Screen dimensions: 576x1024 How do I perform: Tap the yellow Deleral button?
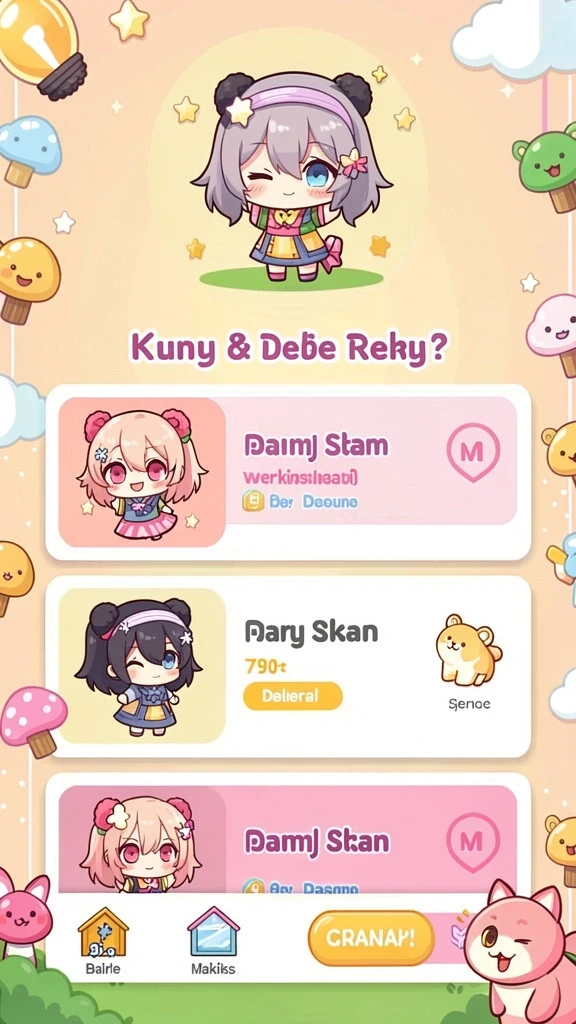(x=293, y=696)
